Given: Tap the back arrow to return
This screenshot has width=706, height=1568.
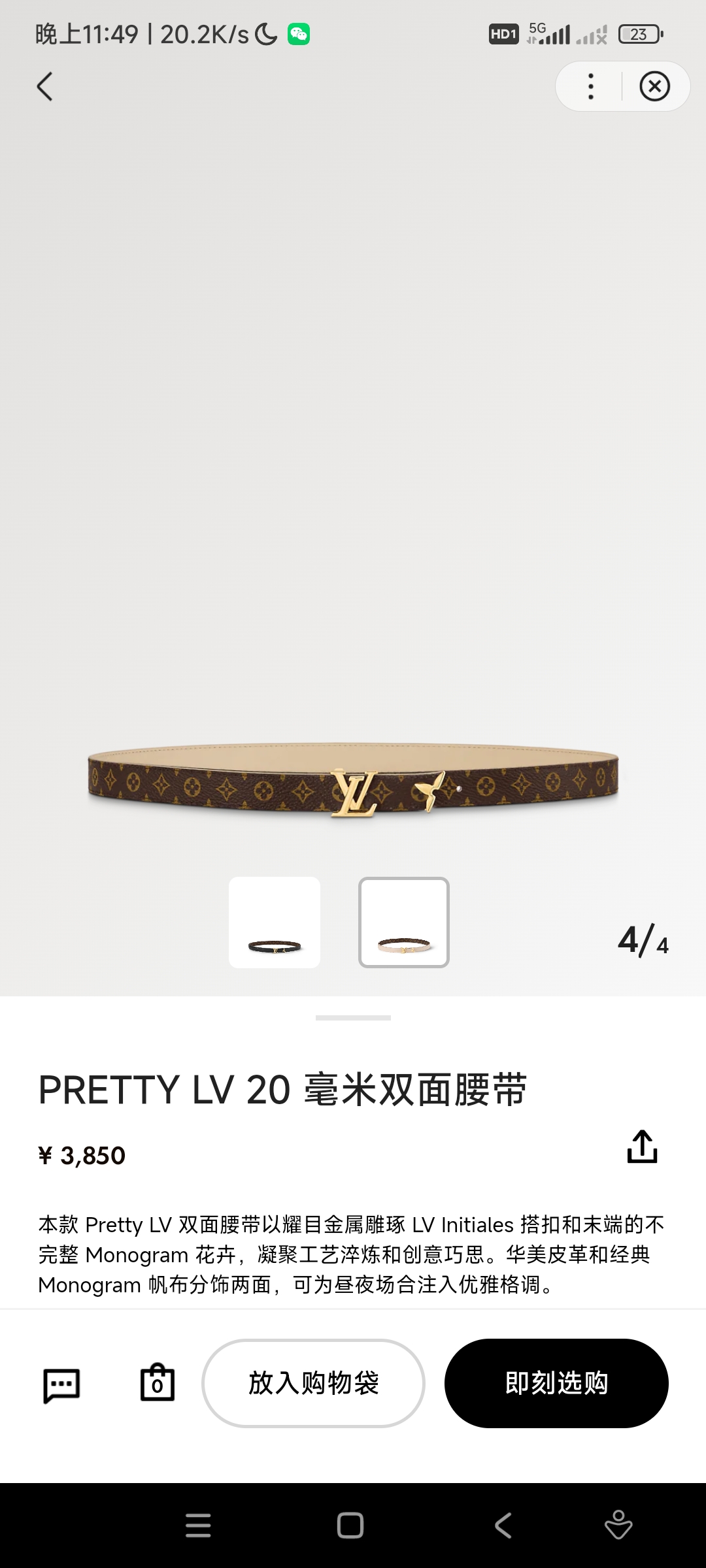Looking at the screenshot, I should pos(44,86).
